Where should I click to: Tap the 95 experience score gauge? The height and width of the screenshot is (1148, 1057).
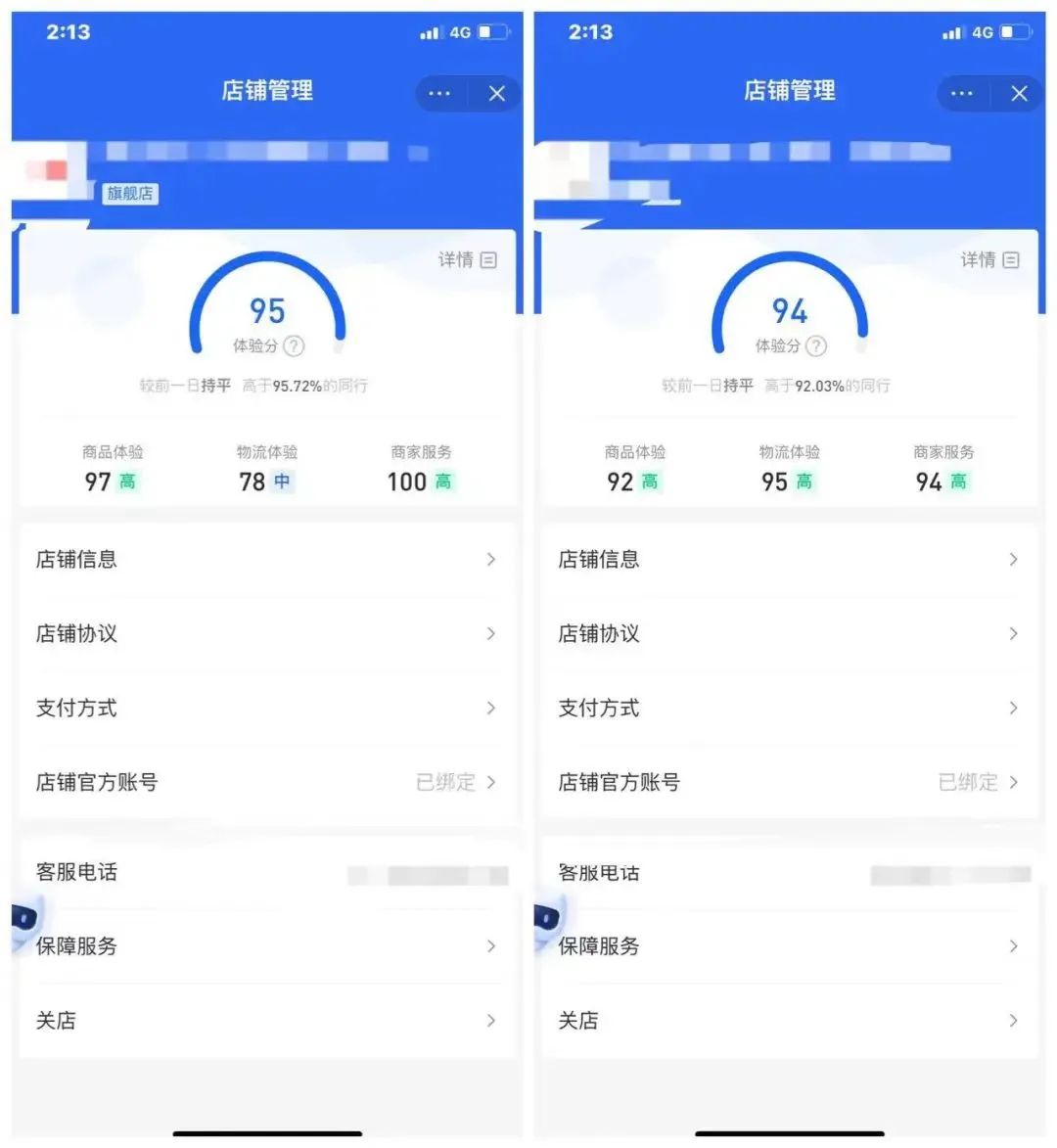pyautogui.click(x=266, y=311)
